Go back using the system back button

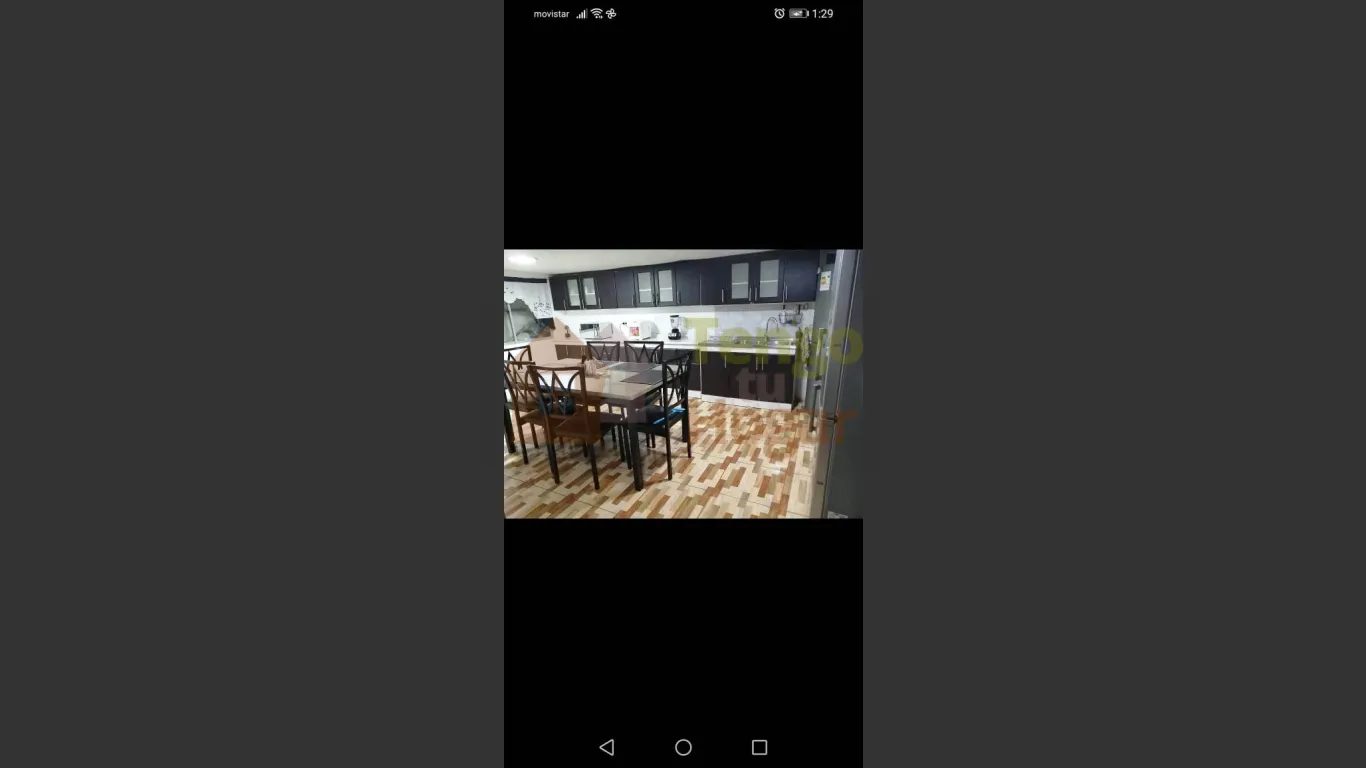coord(607,747)
